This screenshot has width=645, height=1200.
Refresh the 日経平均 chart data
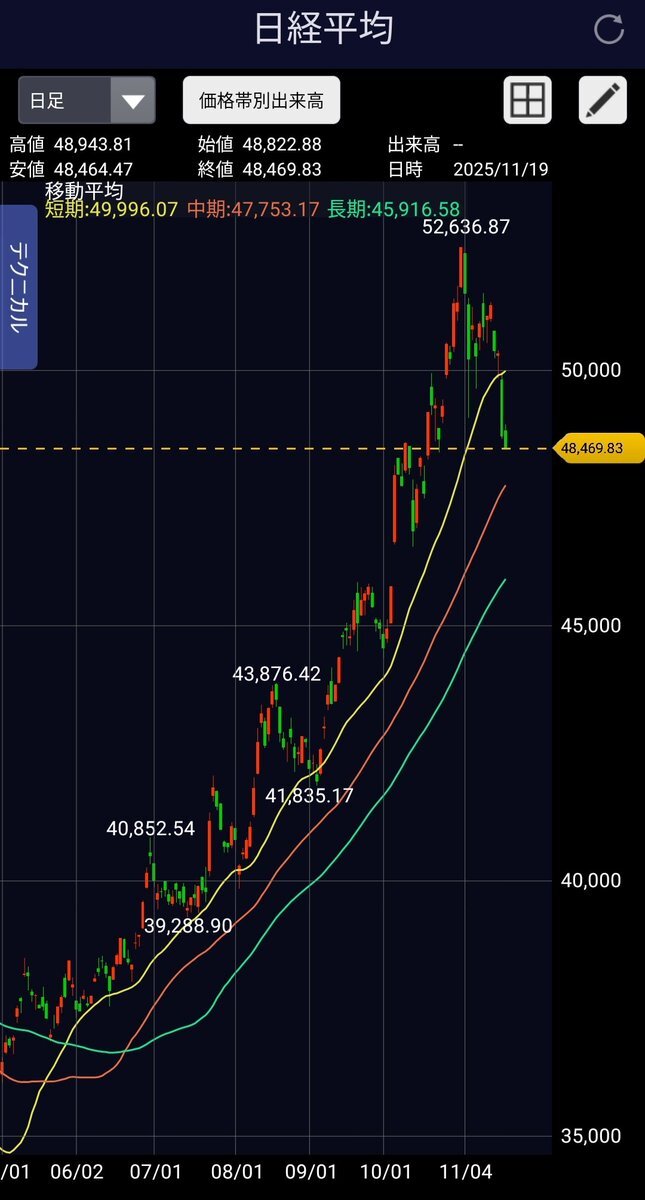click(x=609, y=30)
